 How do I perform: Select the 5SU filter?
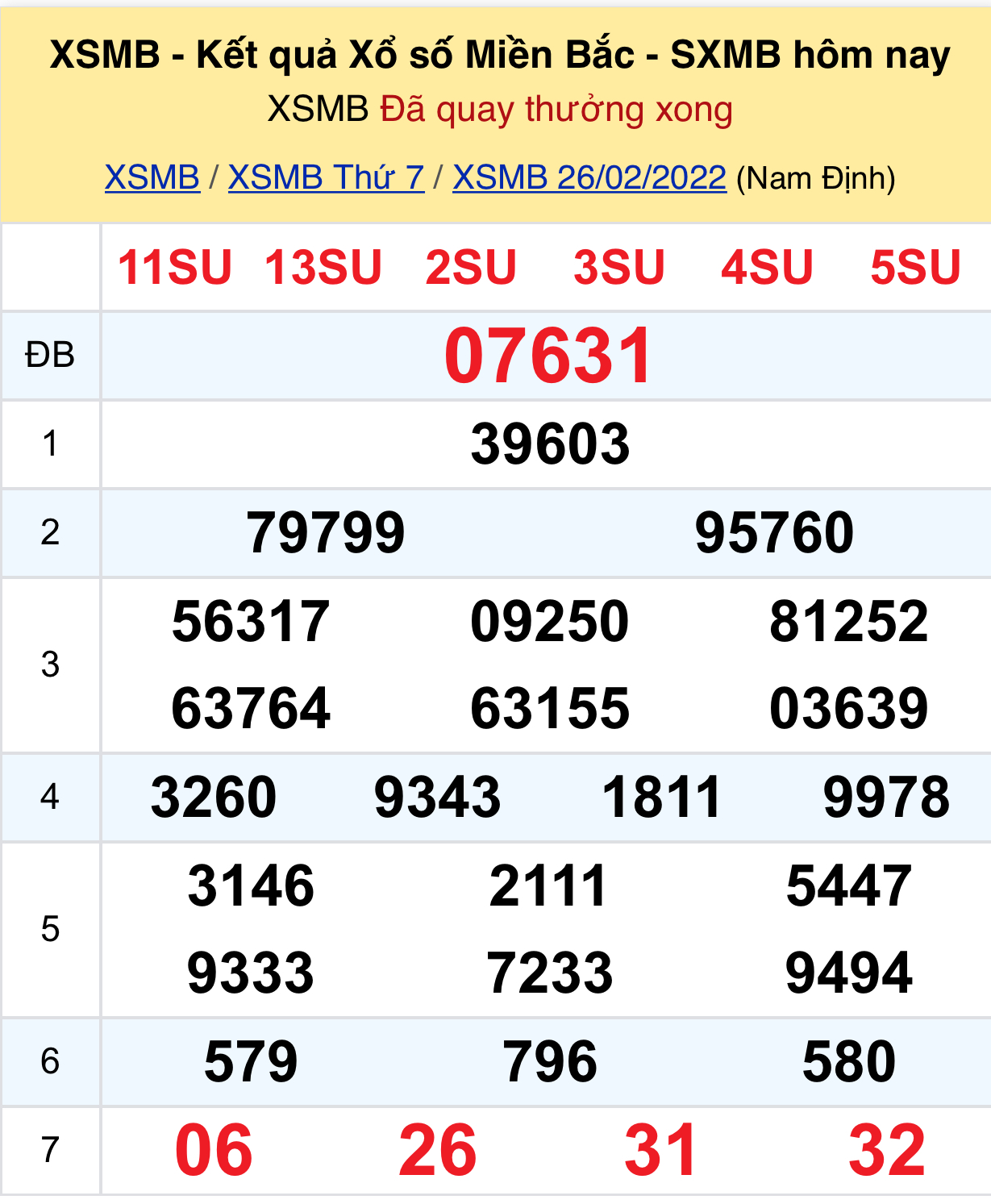pos(911,266)
